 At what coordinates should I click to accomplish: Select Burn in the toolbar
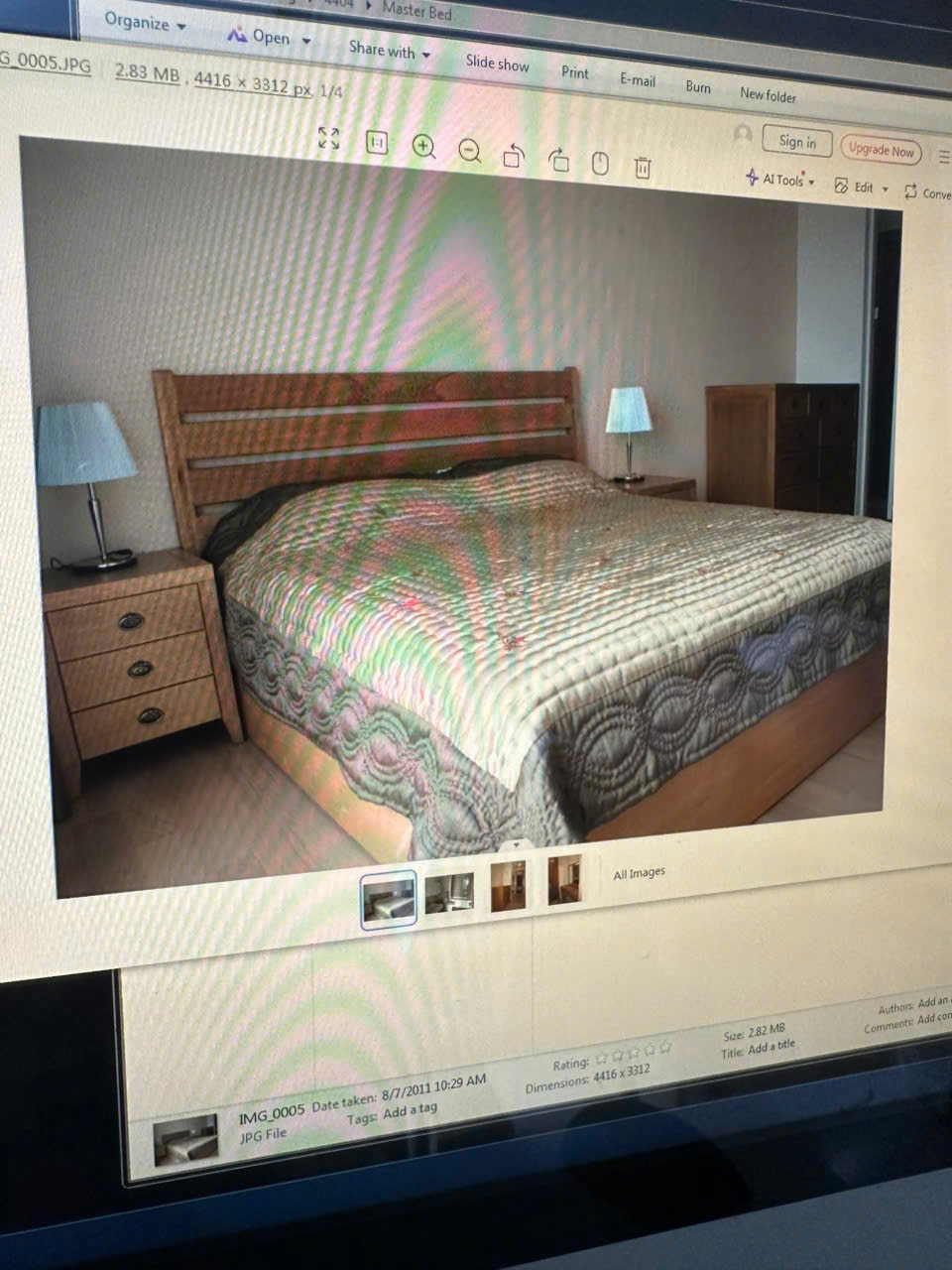[697, 87]
